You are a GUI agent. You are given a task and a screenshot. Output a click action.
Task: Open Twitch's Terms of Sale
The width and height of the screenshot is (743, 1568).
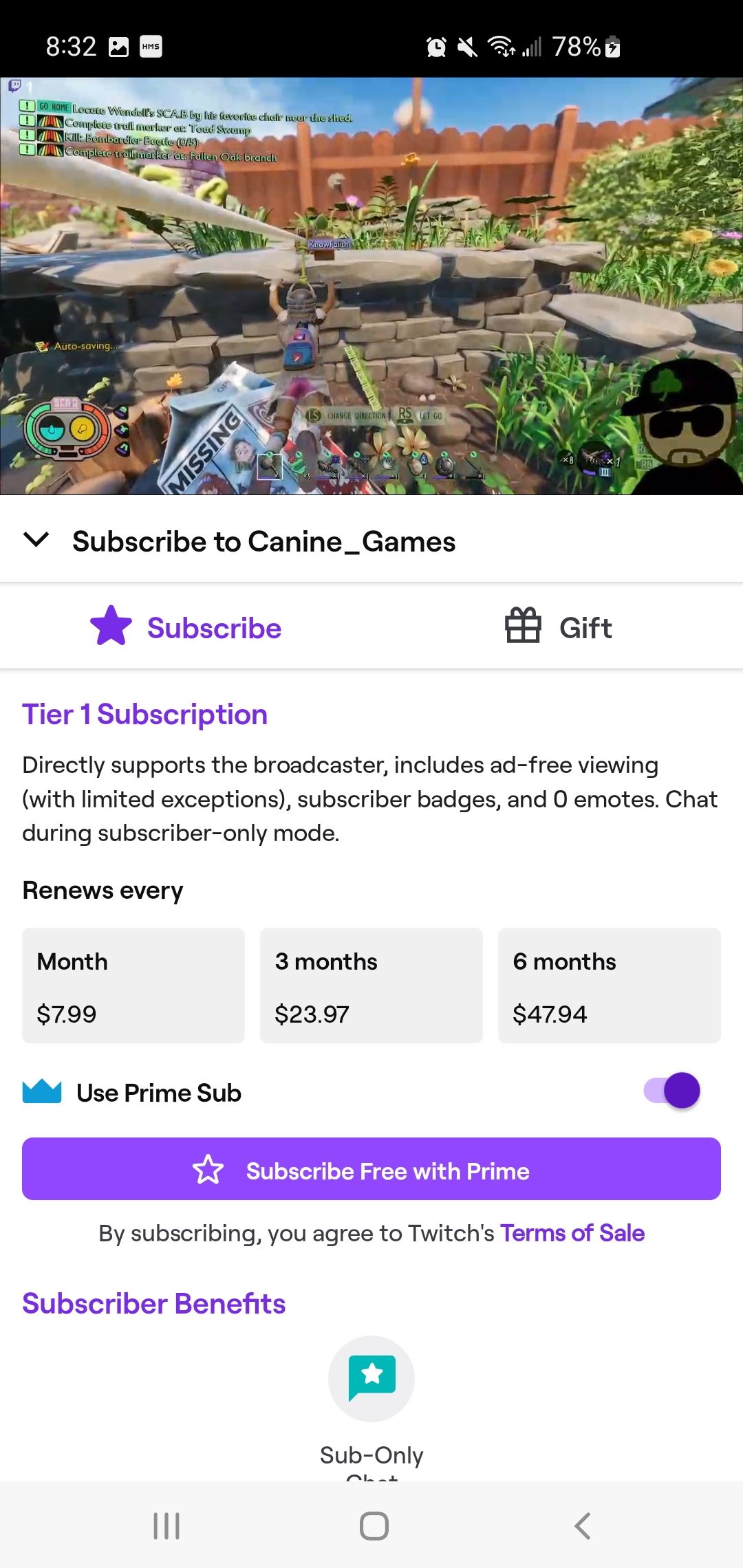pyautogui.click(x=573, y=1232)
